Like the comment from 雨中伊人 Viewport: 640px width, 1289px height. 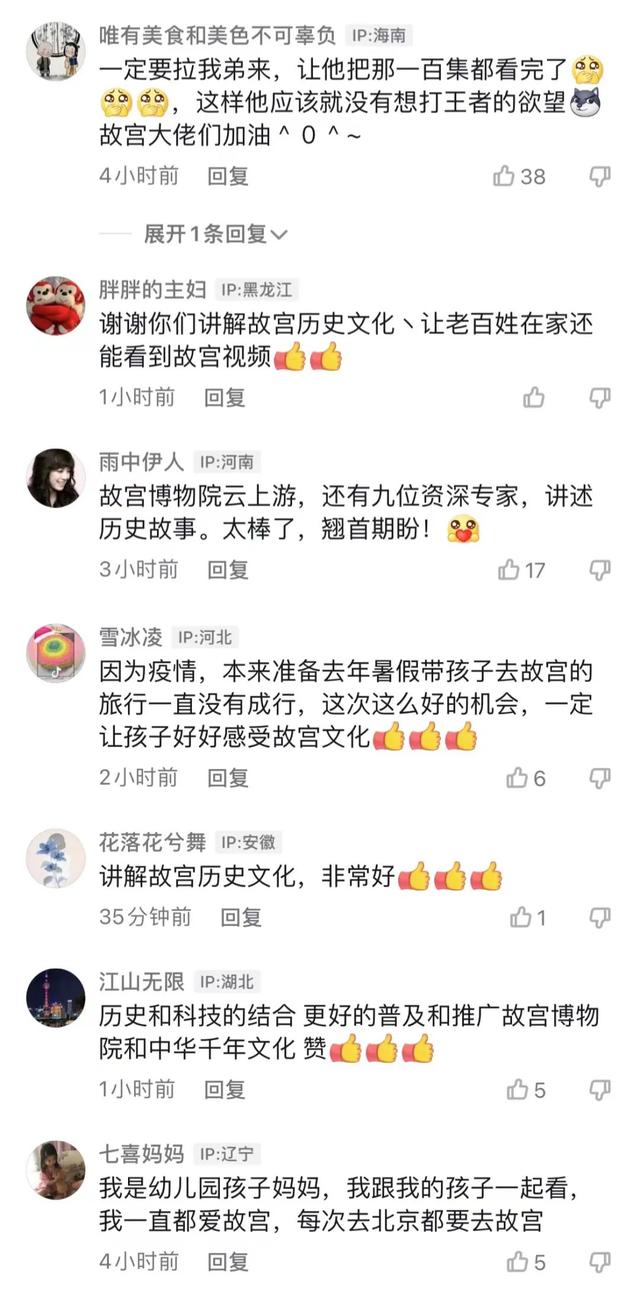tap(510, 570)
